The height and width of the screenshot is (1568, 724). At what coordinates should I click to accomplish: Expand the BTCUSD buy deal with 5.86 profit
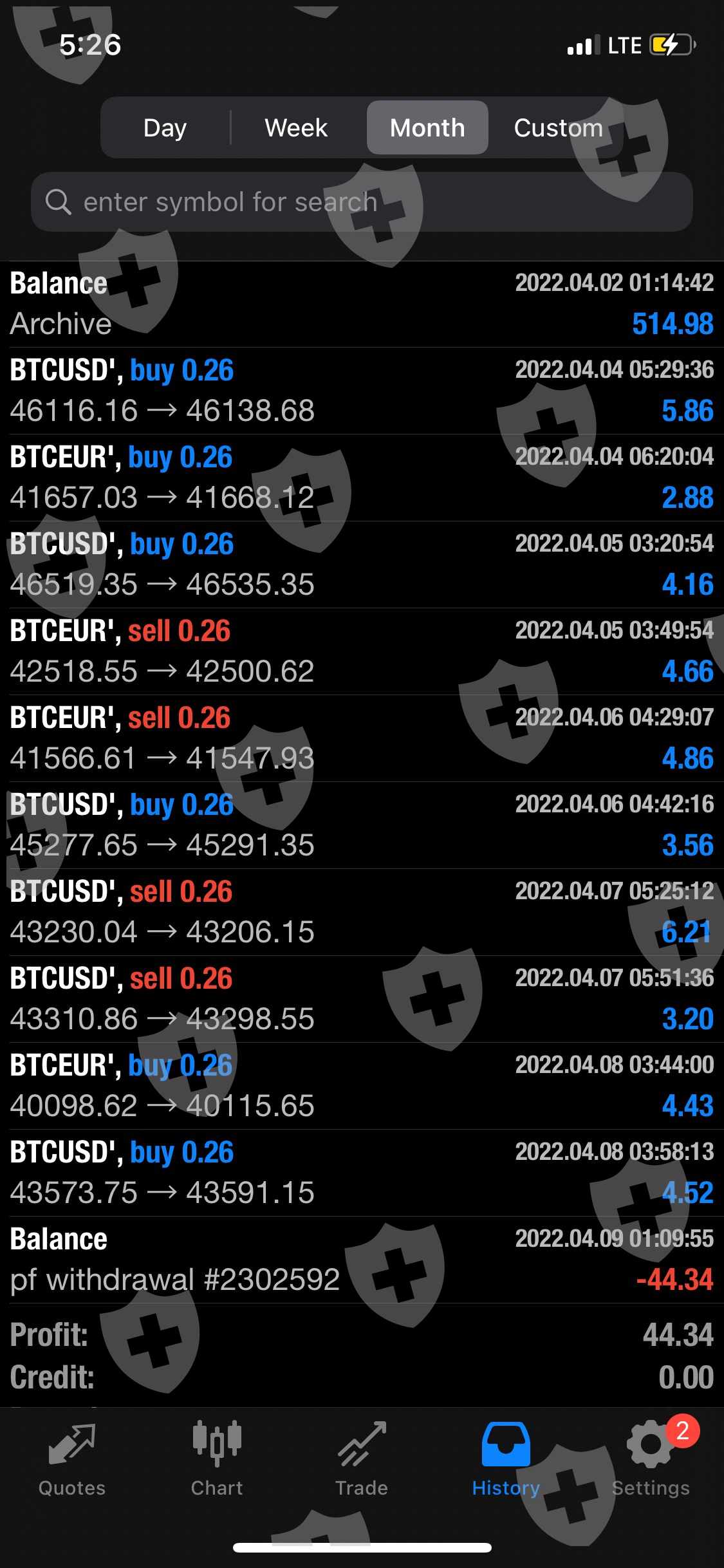[x=362, y=391]
